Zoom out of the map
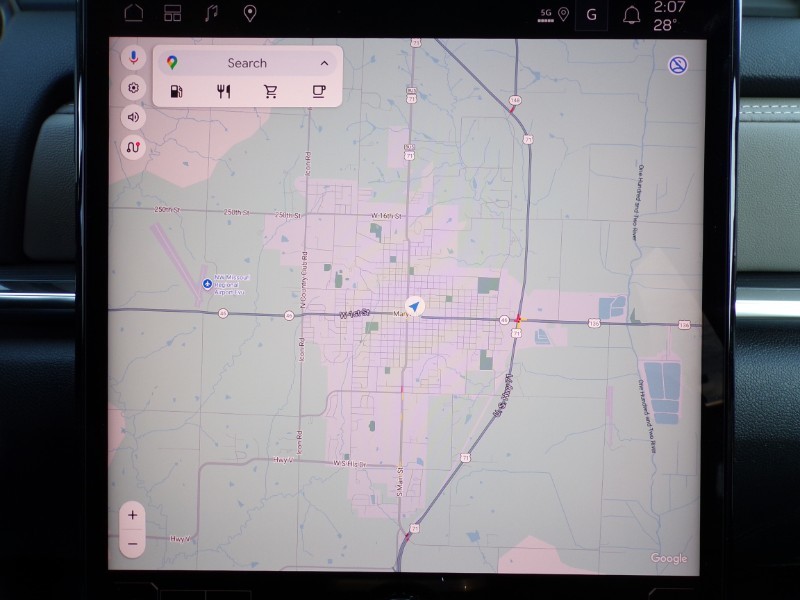This screenshot has height=600, width=800. pos(132,544)
